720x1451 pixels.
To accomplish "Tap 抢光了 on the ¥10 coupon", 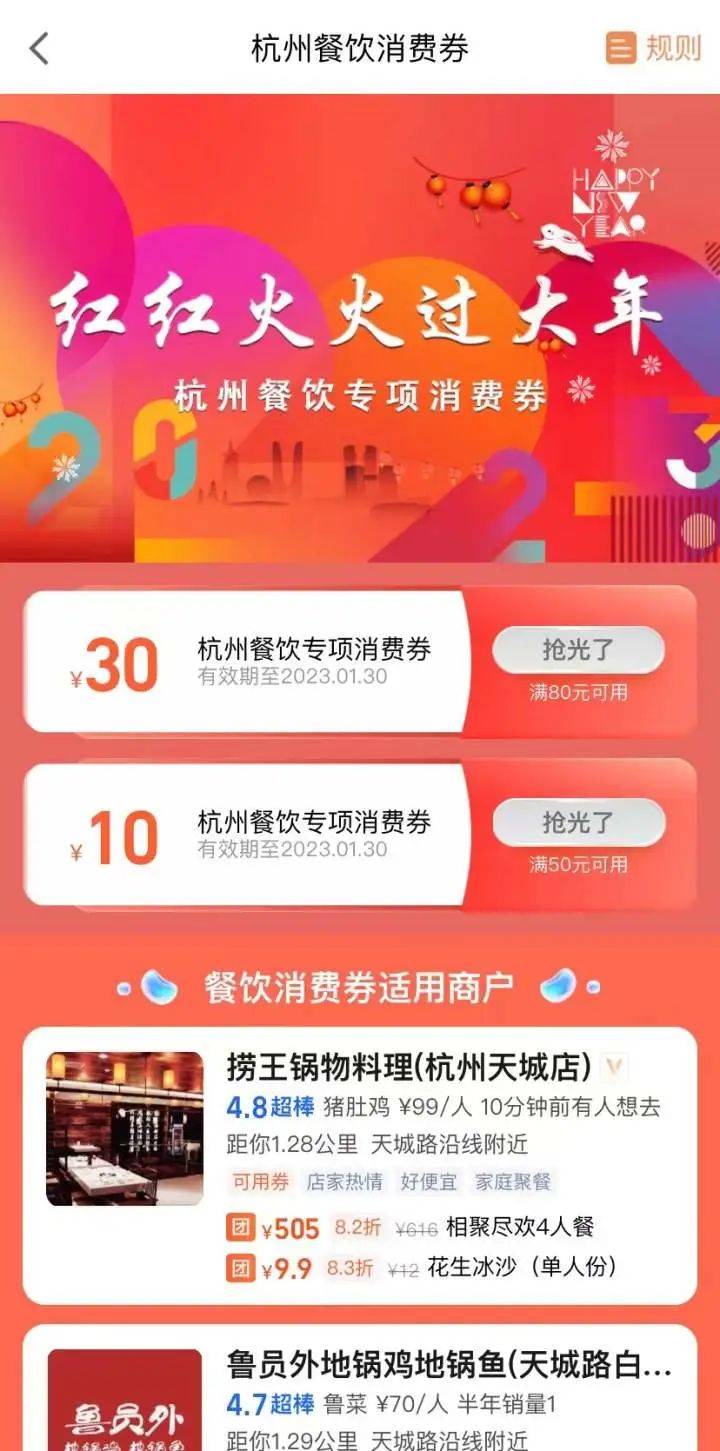I will (578, 823).
